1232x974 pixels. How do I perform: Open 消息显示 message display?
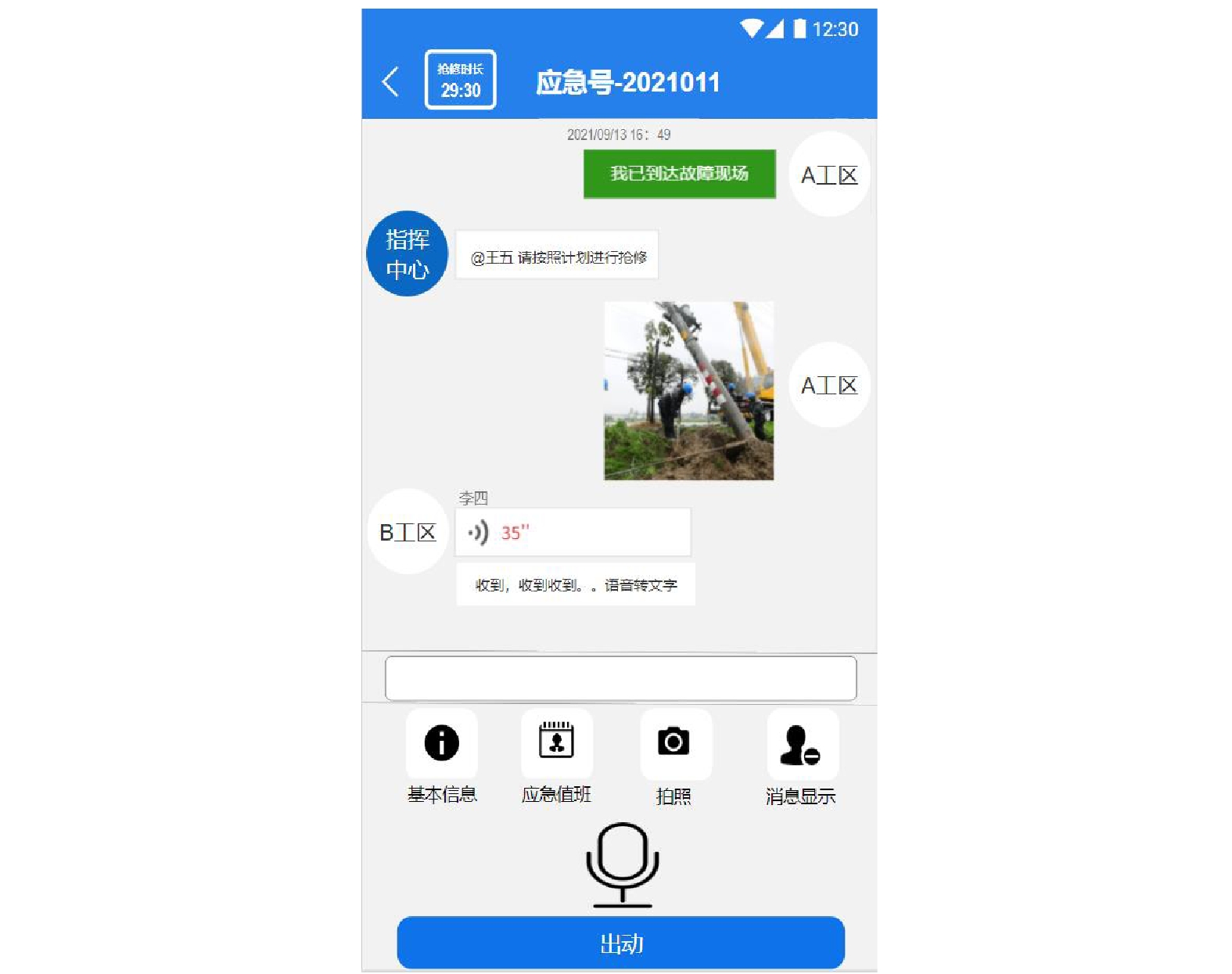801,744
